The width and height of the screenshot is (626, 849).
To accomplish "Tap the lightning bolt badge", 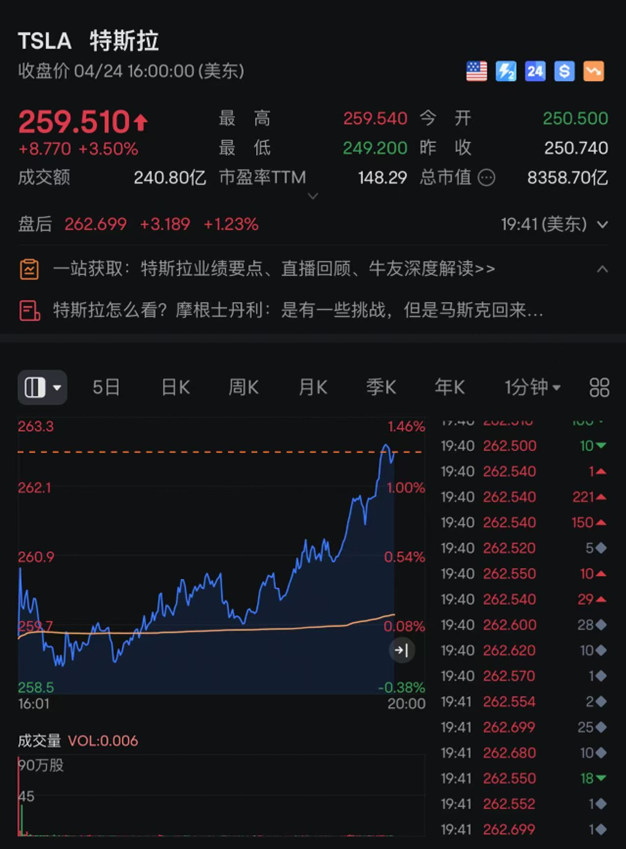I will 506,71.
